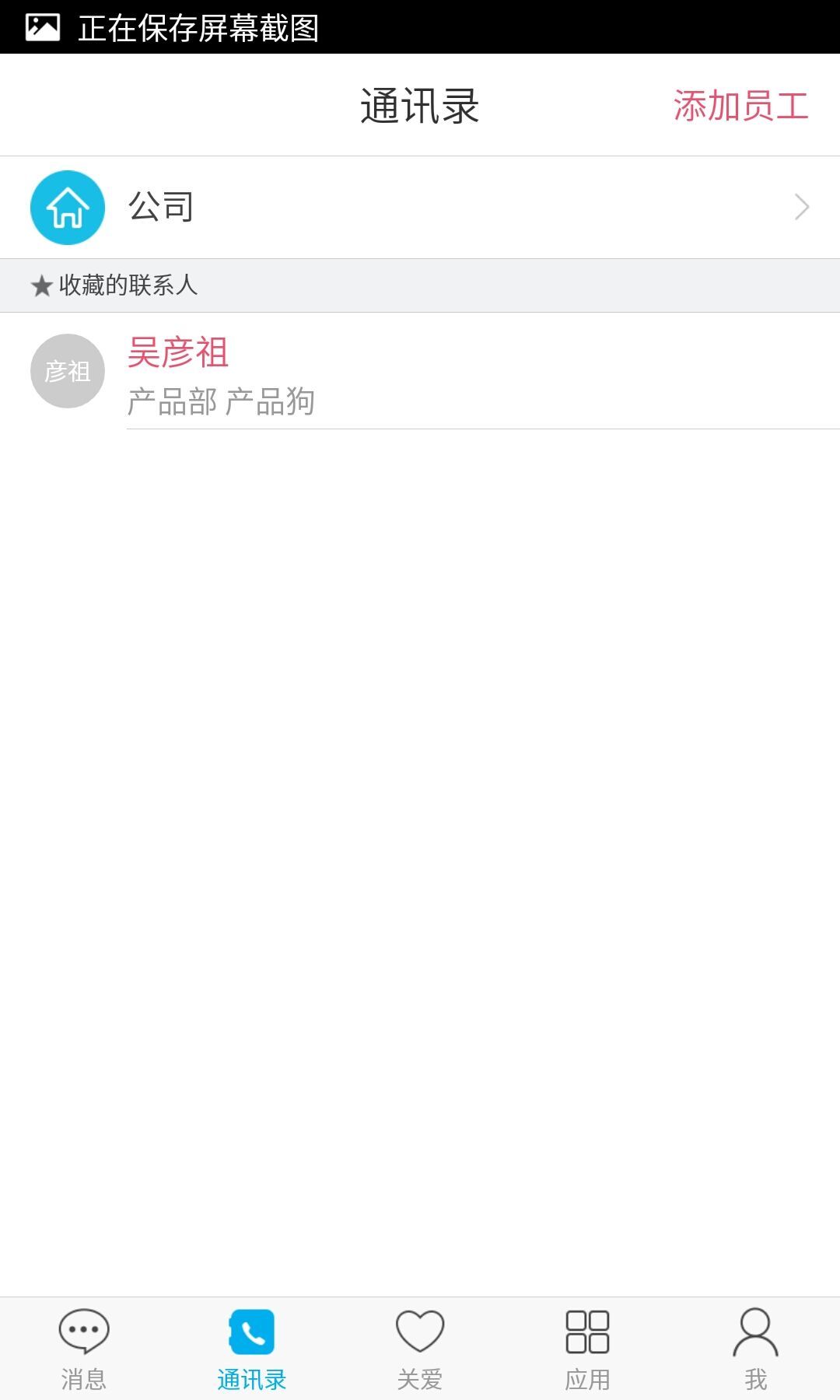Screen dimensions: 840x1400
Task: Open contact 吴彦祖
Action: (x=420, y=372)
